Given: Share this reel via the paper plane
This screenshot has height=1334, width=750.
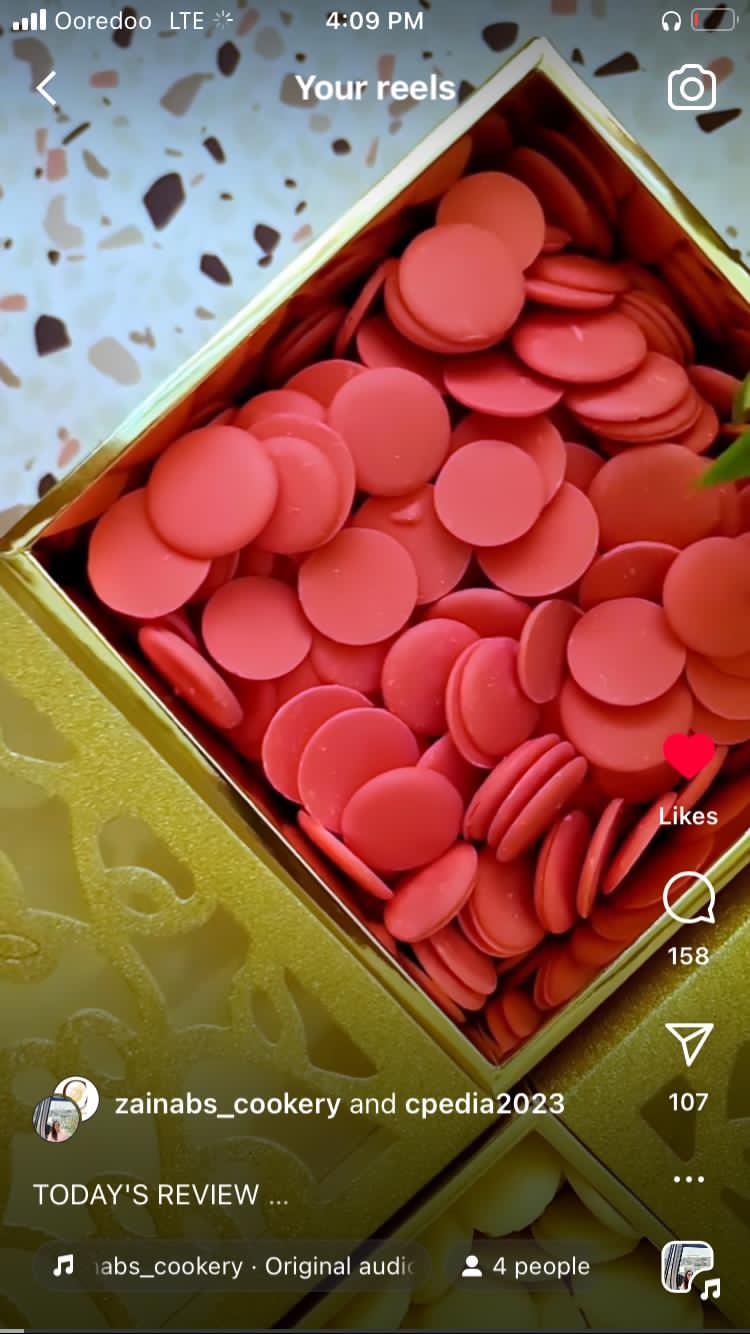Looking at the screenshot, I should click(x=689, y=1044).
